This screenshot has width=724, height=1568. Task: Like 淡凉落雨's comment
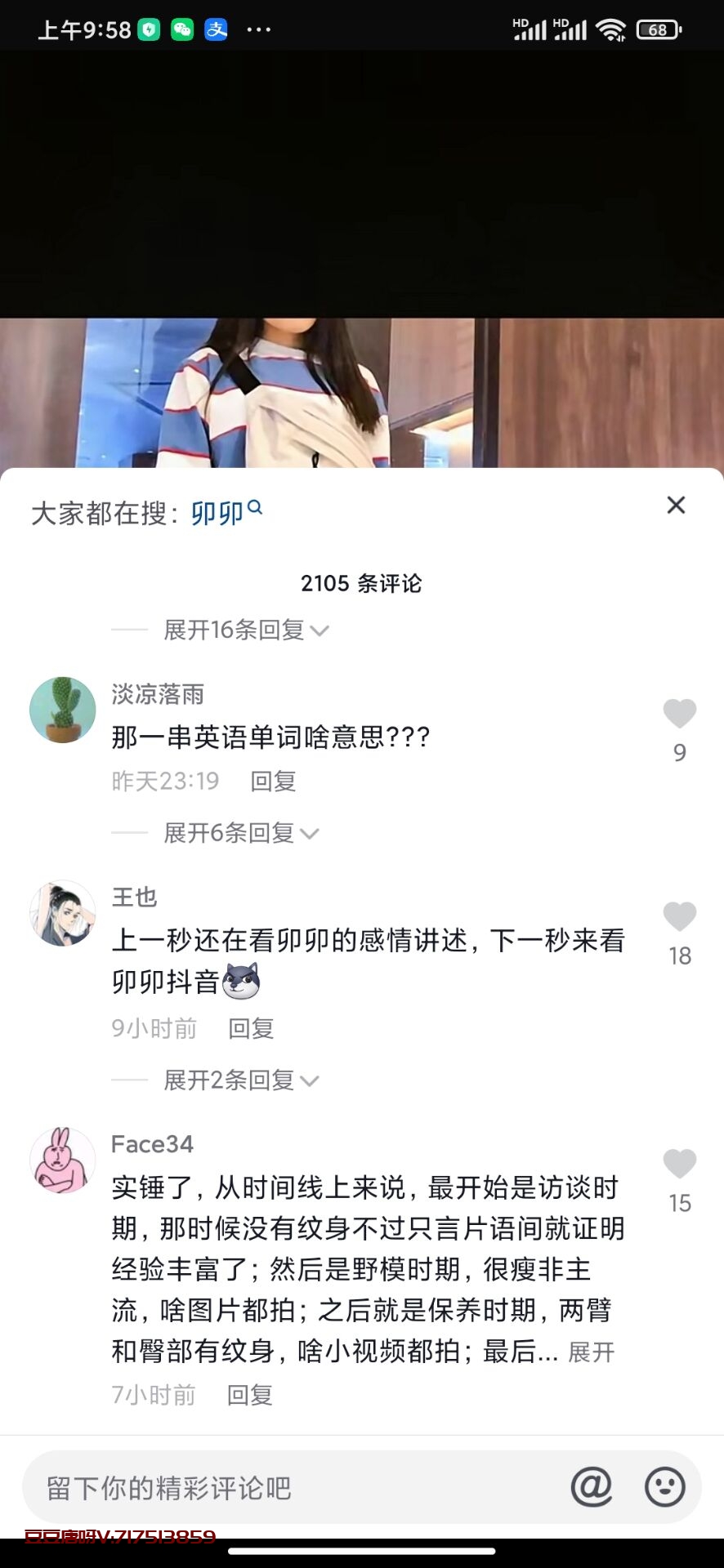[x=679, y=715]
